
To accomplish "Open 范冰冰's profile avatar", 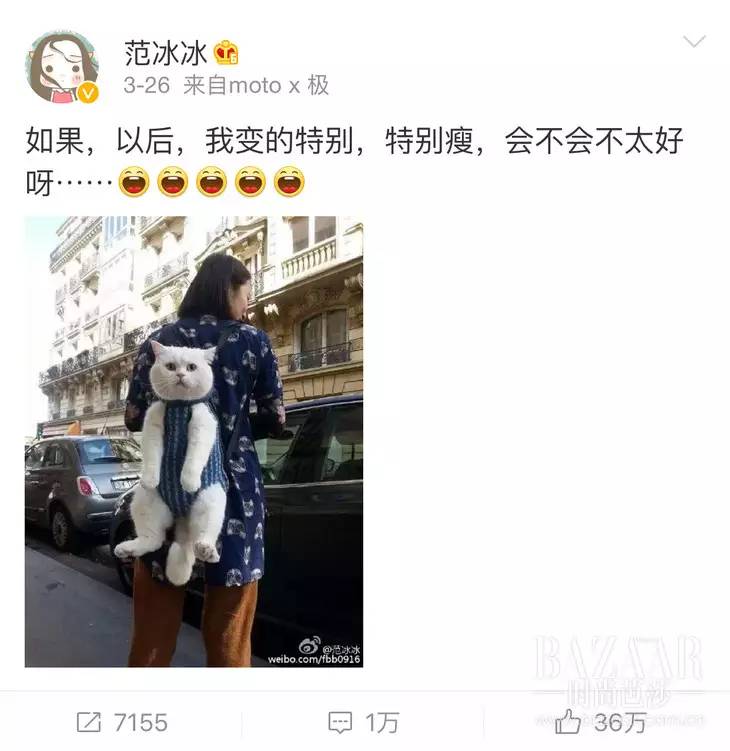I will (62, 67).
